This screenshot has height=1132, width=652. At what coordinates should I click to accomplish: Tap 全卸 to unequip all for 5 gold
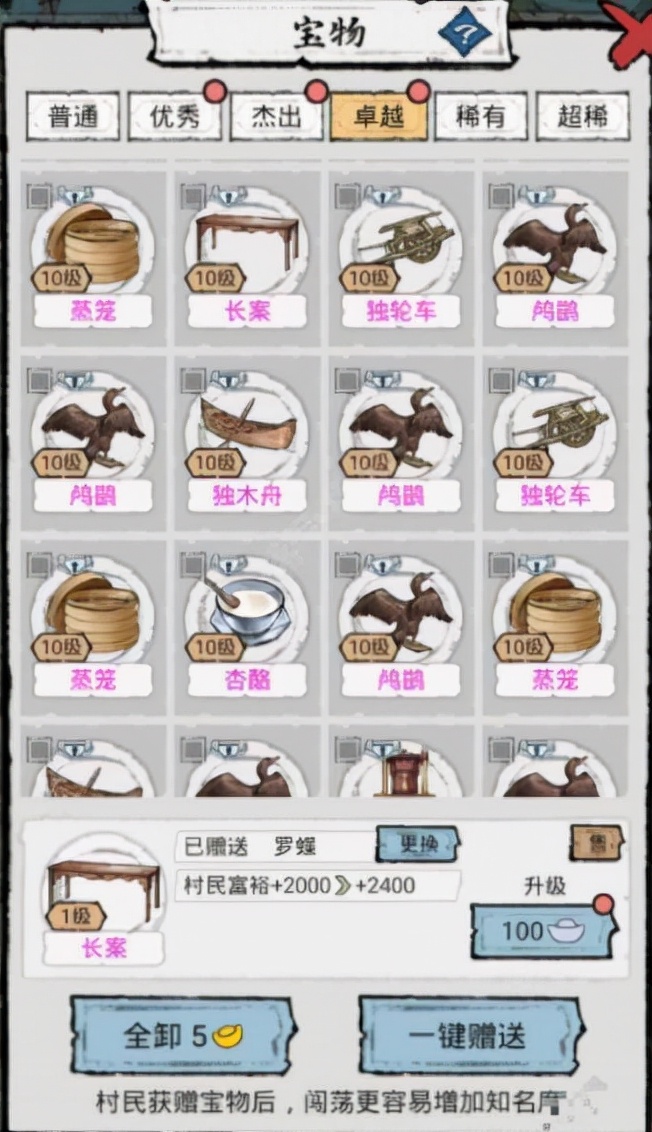[182, 1035]
